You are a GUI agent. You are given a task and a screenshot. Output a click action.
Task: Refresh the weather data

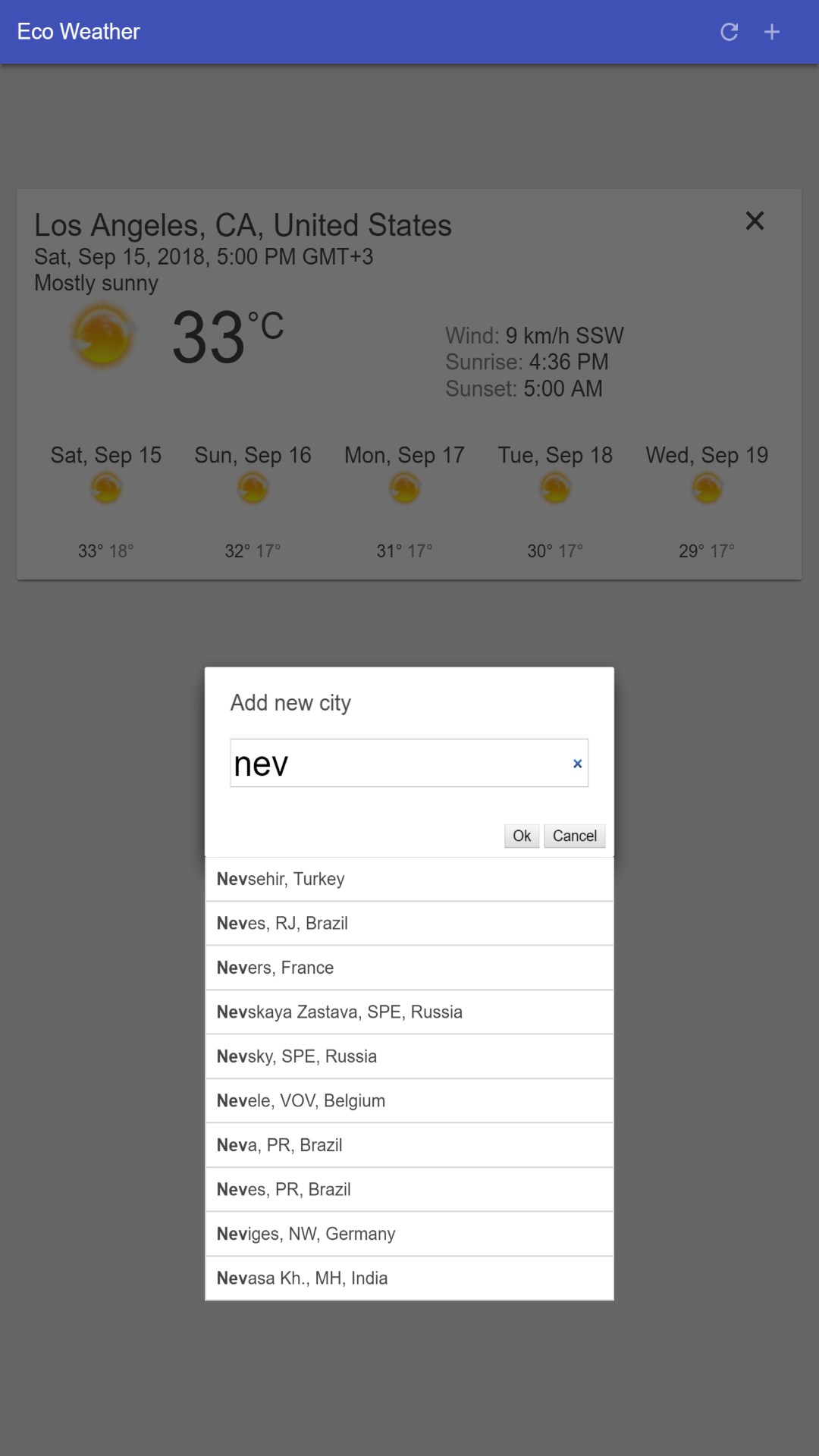(729, 32)
